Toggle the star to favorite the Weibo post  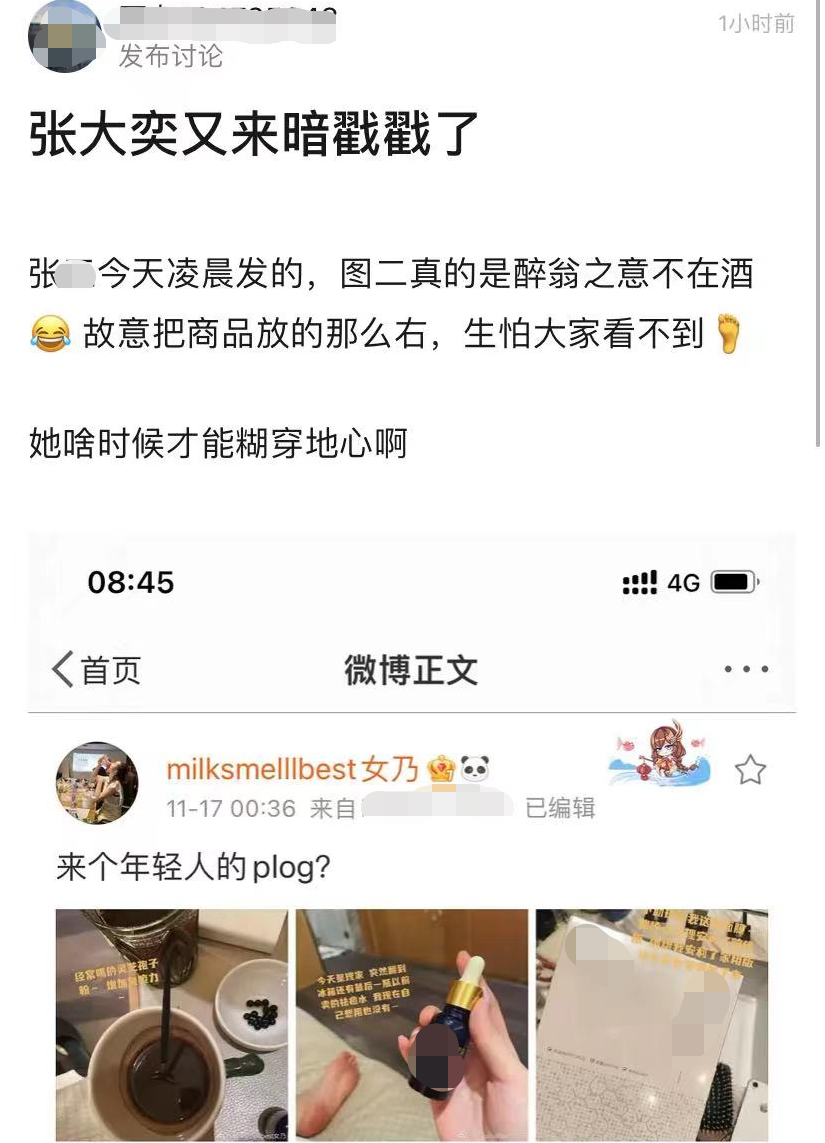tap(752, 770)
